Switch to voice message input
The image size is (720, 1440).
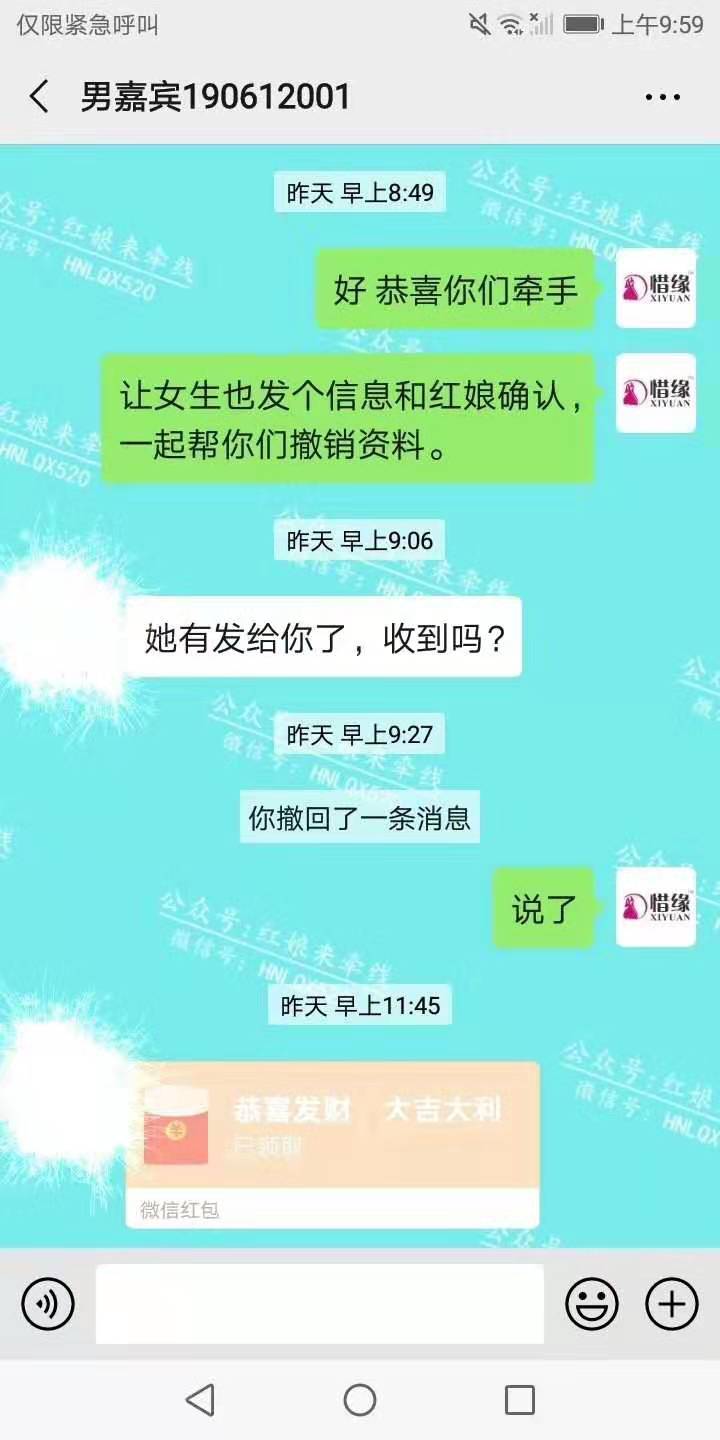point(48,1304)
